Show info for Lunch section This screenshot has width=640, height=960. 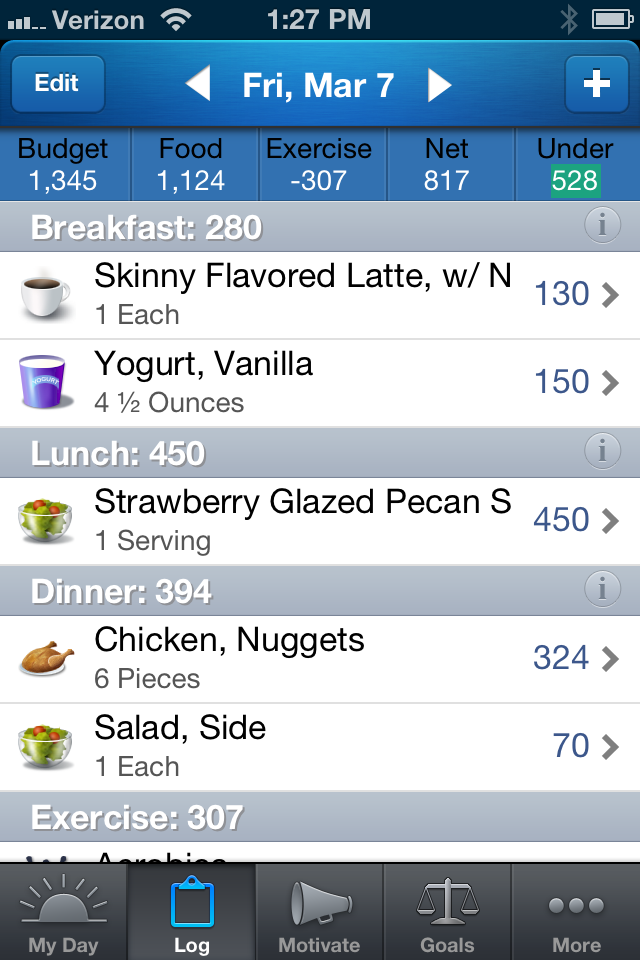(602, 453)
